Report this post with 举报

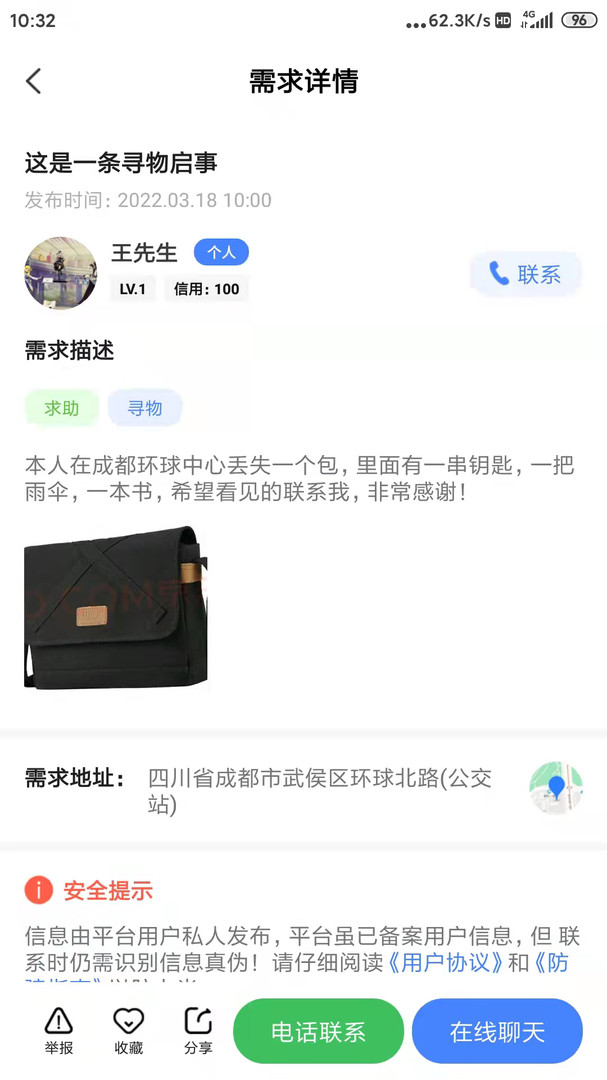click(x=59, y=1031)
